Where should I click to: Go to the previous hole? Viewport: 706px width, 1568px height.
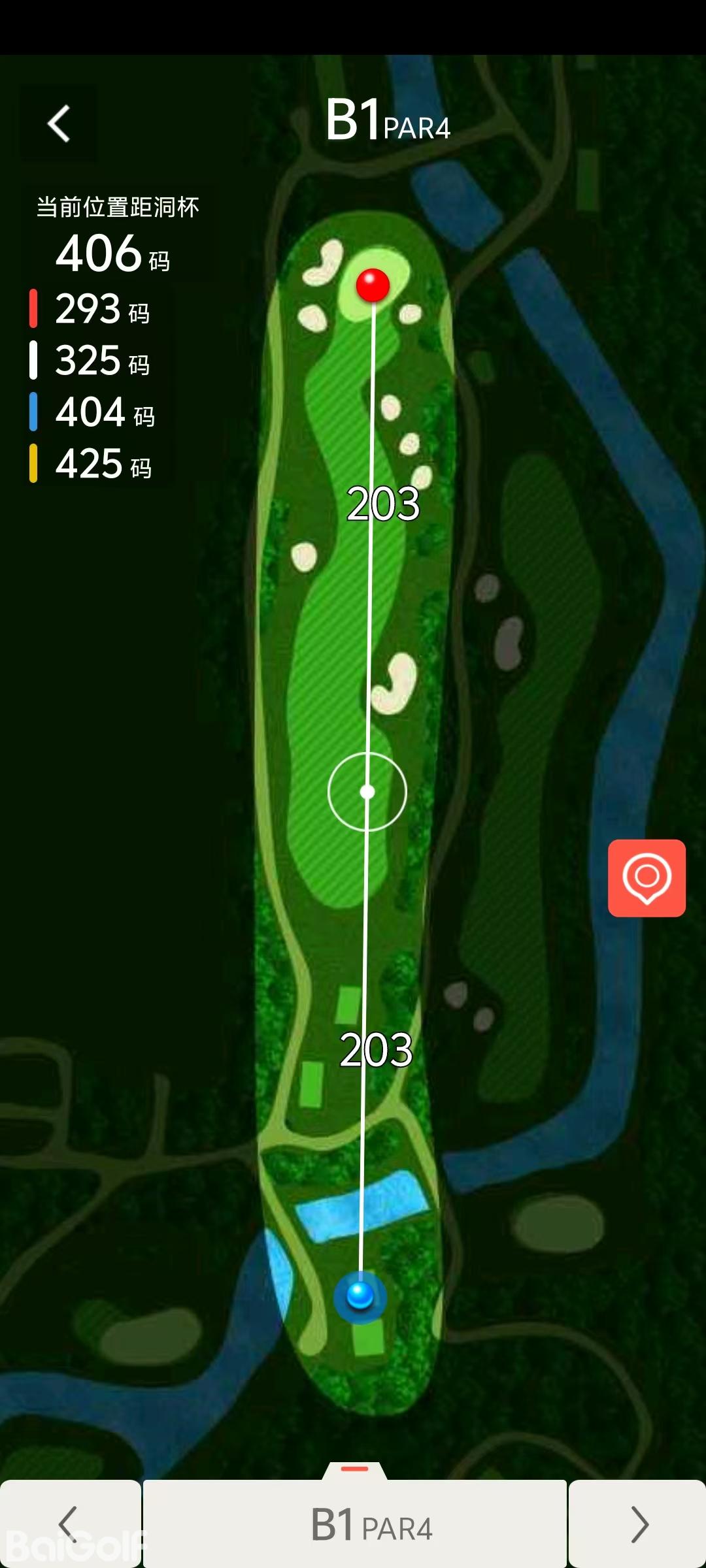pyautogui.click(x=69, y=1524)
